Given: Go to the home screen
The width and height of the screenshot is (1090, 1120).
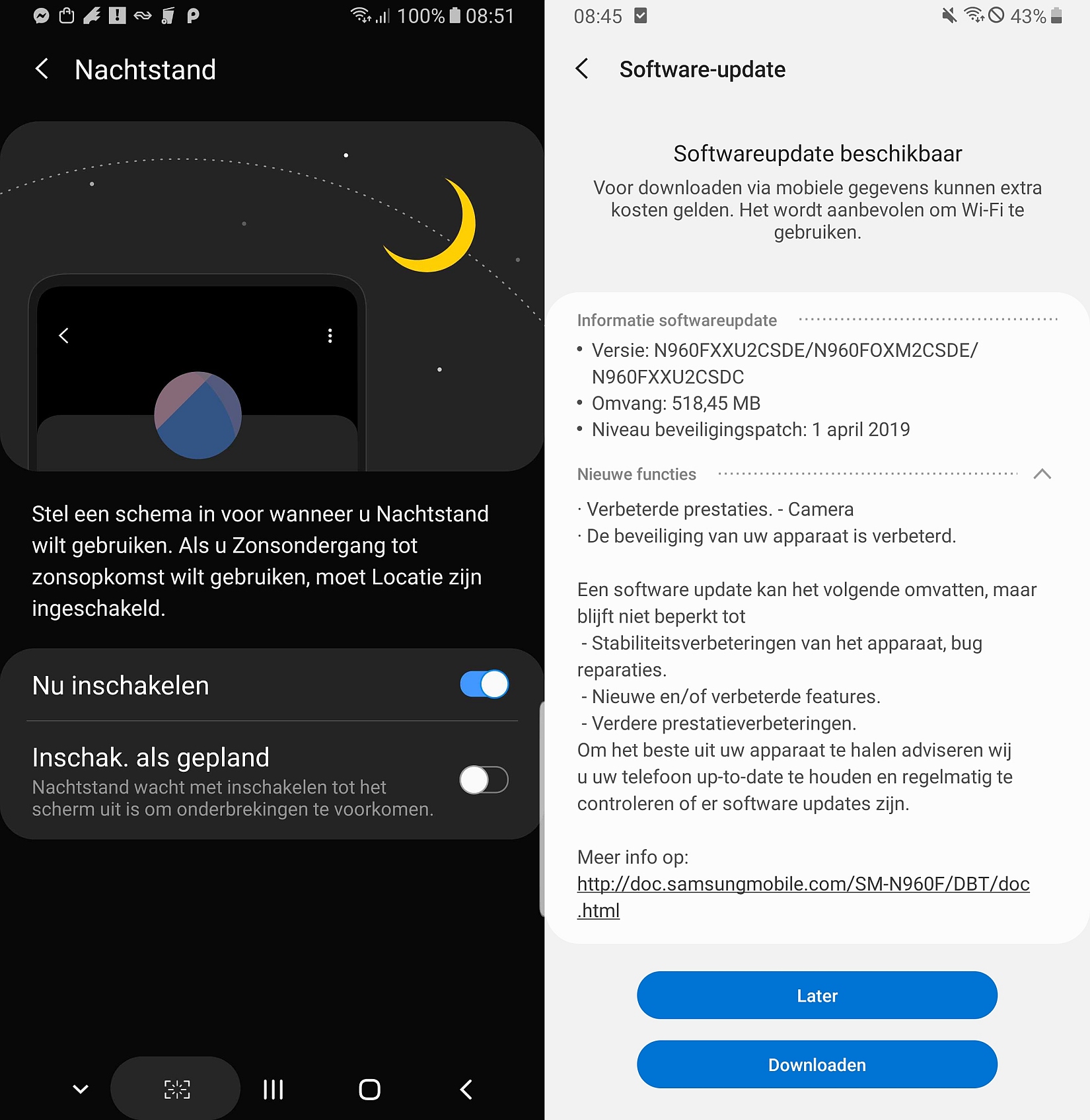Looking at the screenshot, I should pos(369,1089).
